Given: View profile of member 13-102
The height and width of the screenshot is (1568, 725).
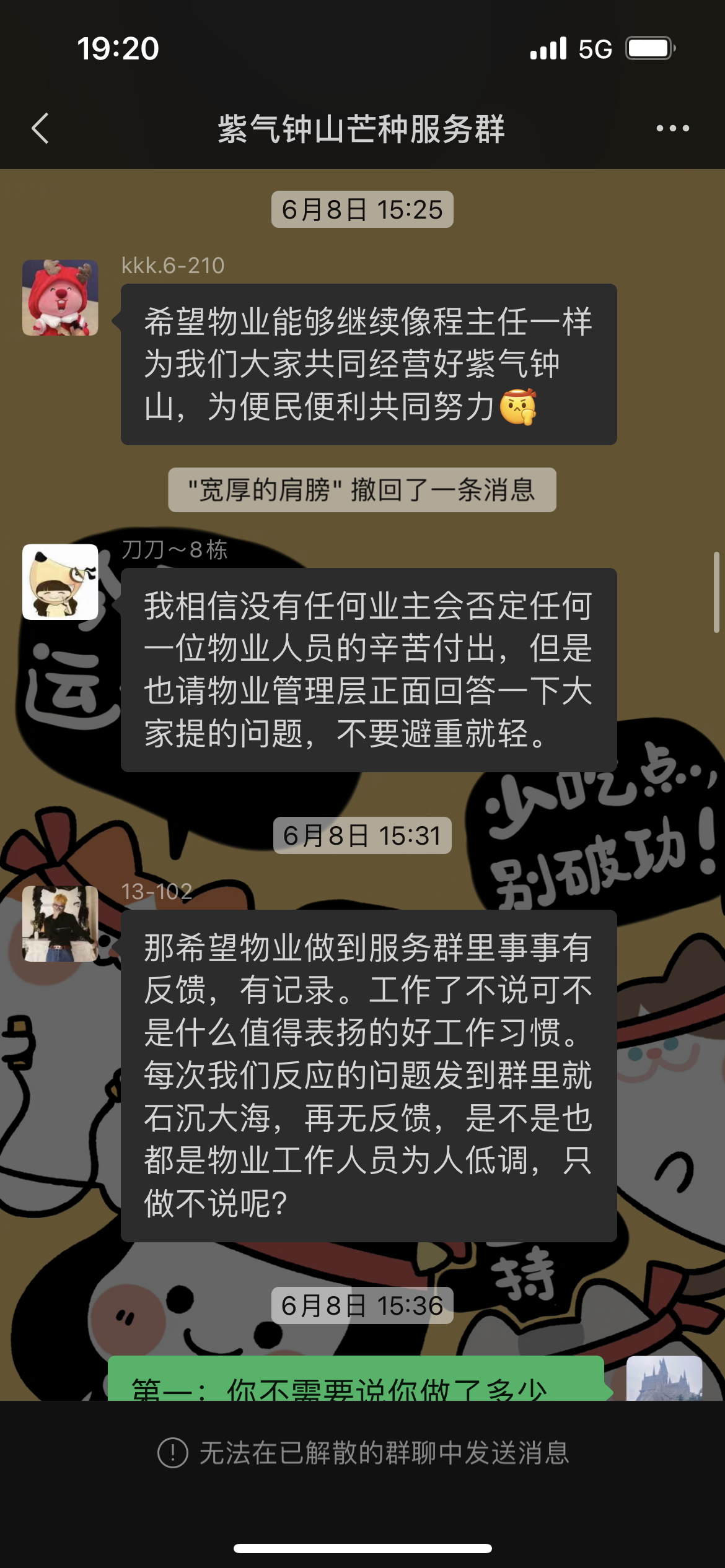Looking at the screenshot, I should 60,923.
